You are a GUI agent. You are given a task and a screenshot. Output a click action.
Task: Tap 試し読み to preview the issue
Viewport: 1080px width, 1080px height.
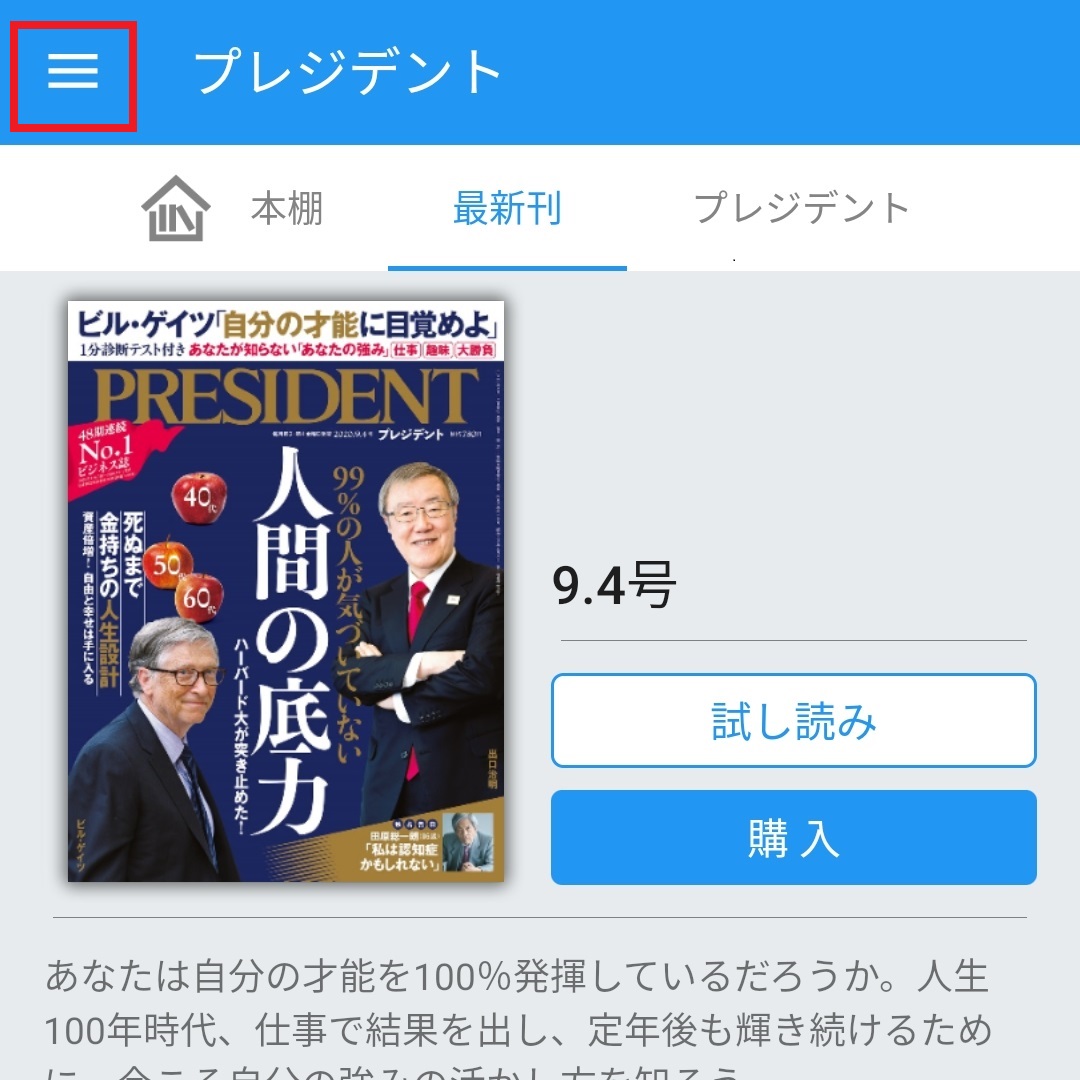point(793,721)
